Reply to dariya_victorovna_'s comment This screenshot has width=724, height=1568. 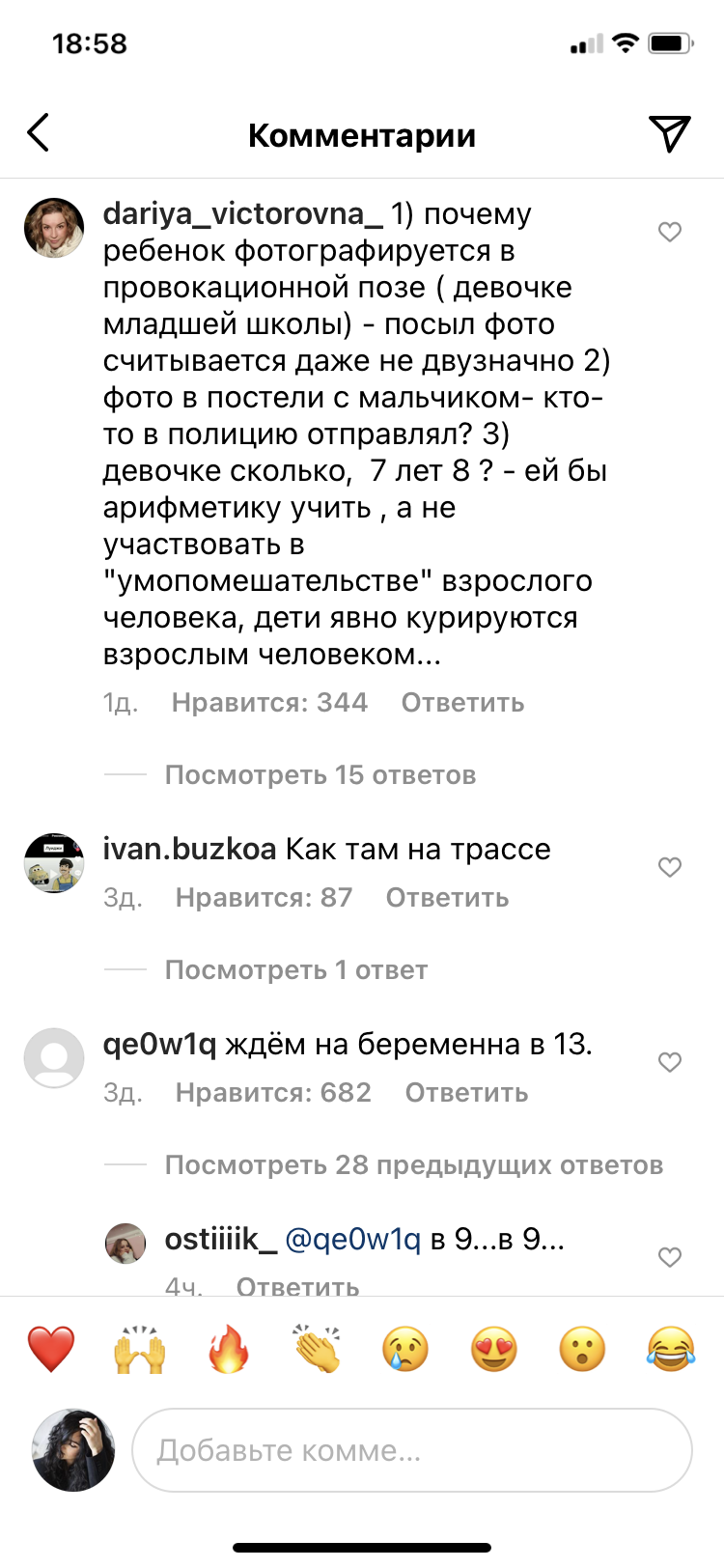[462, 703]
